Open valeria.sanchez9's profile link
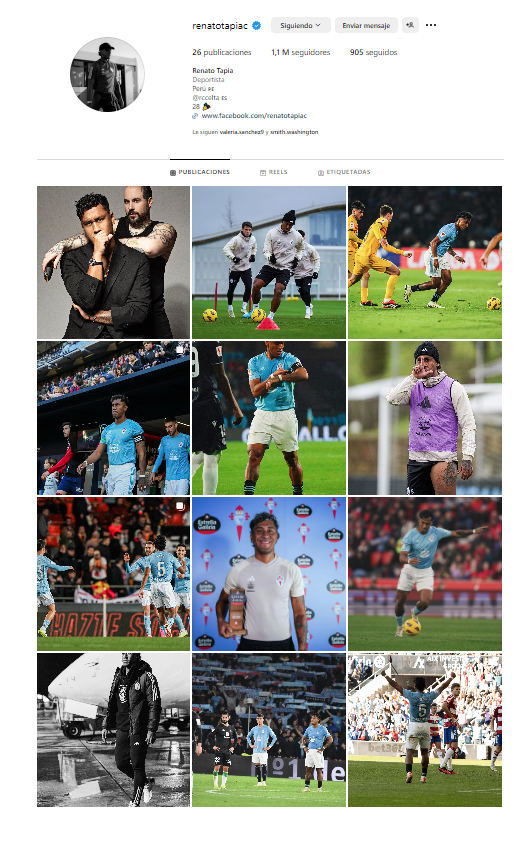524x844 pixels. pyautogui.click(x=241, y=132)
